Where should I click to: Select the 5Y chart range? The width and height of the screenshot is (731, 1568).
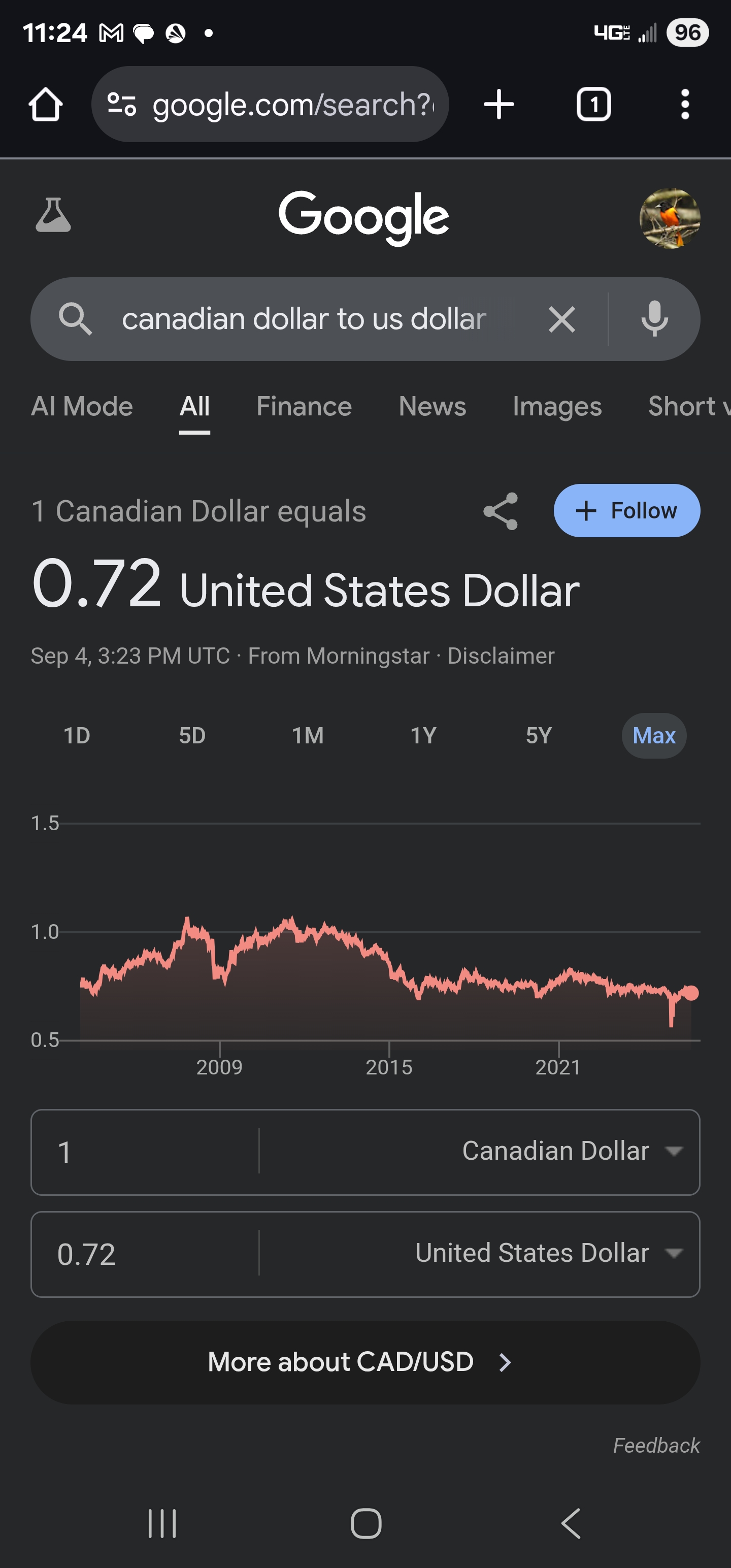[x=539, y=736]
